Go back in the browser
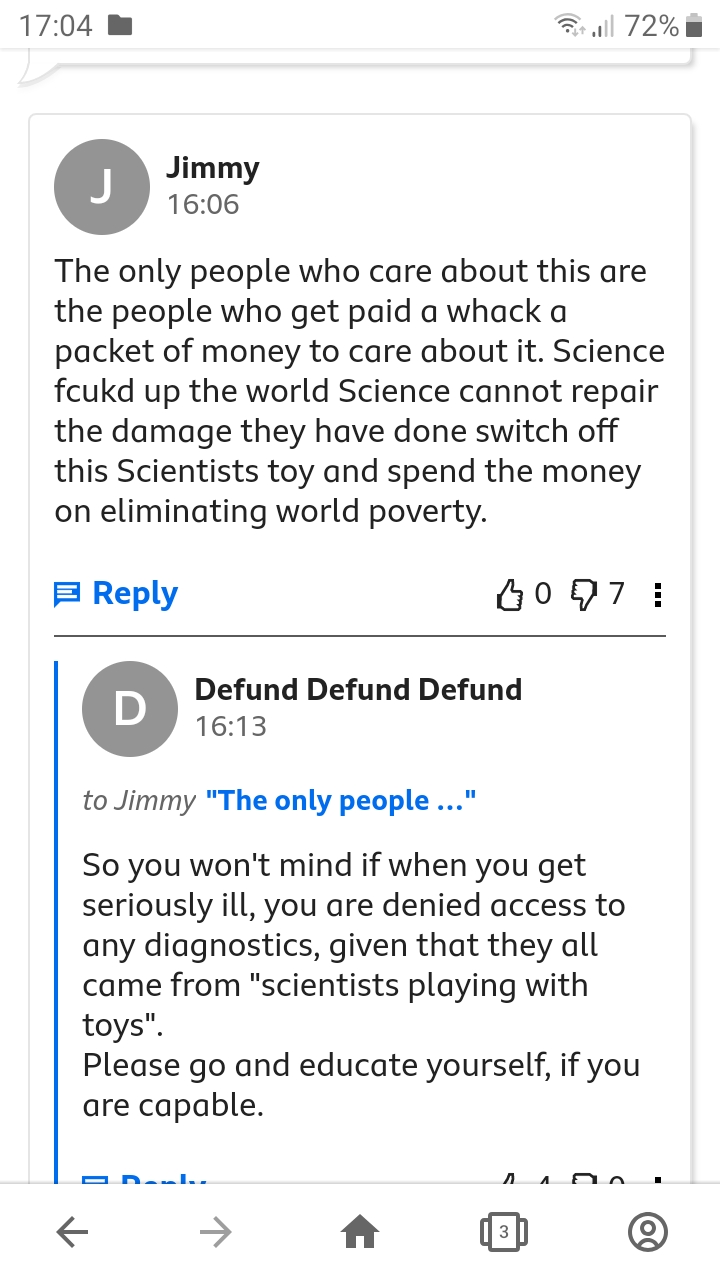 click(x=72, y=1232)
